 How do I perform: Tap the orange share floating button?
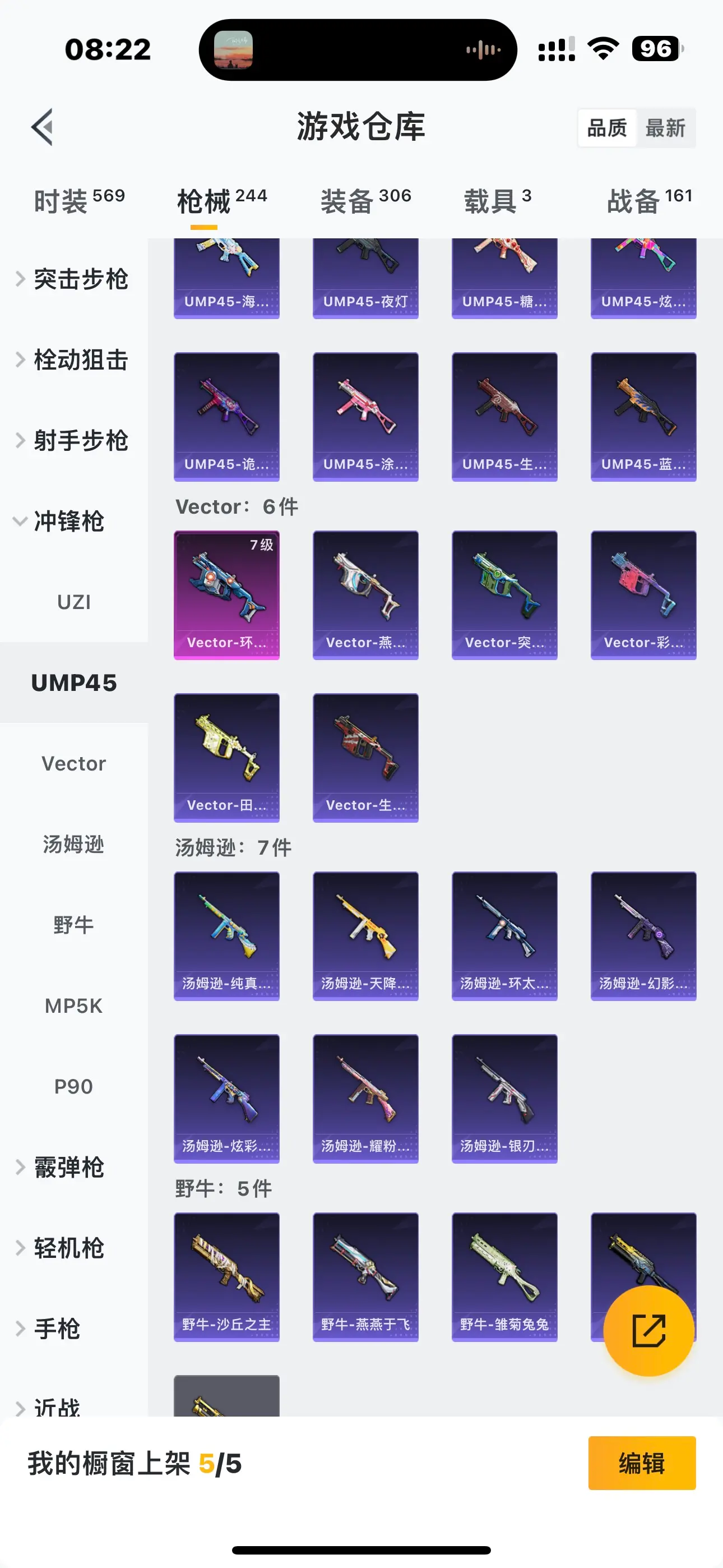click(x=648, y=1331)
